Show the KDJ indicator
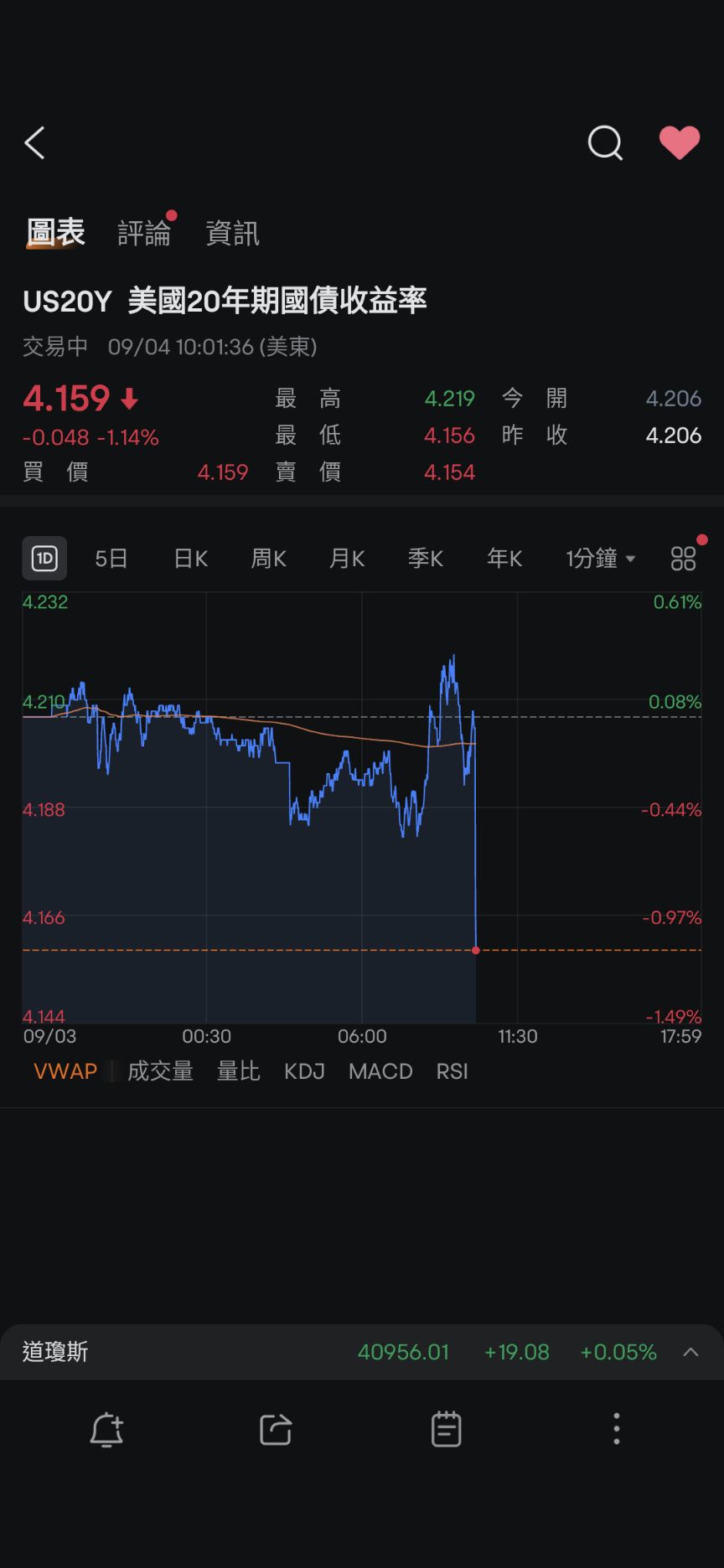The image size is (724, 1568). (x=304, y=1071)
